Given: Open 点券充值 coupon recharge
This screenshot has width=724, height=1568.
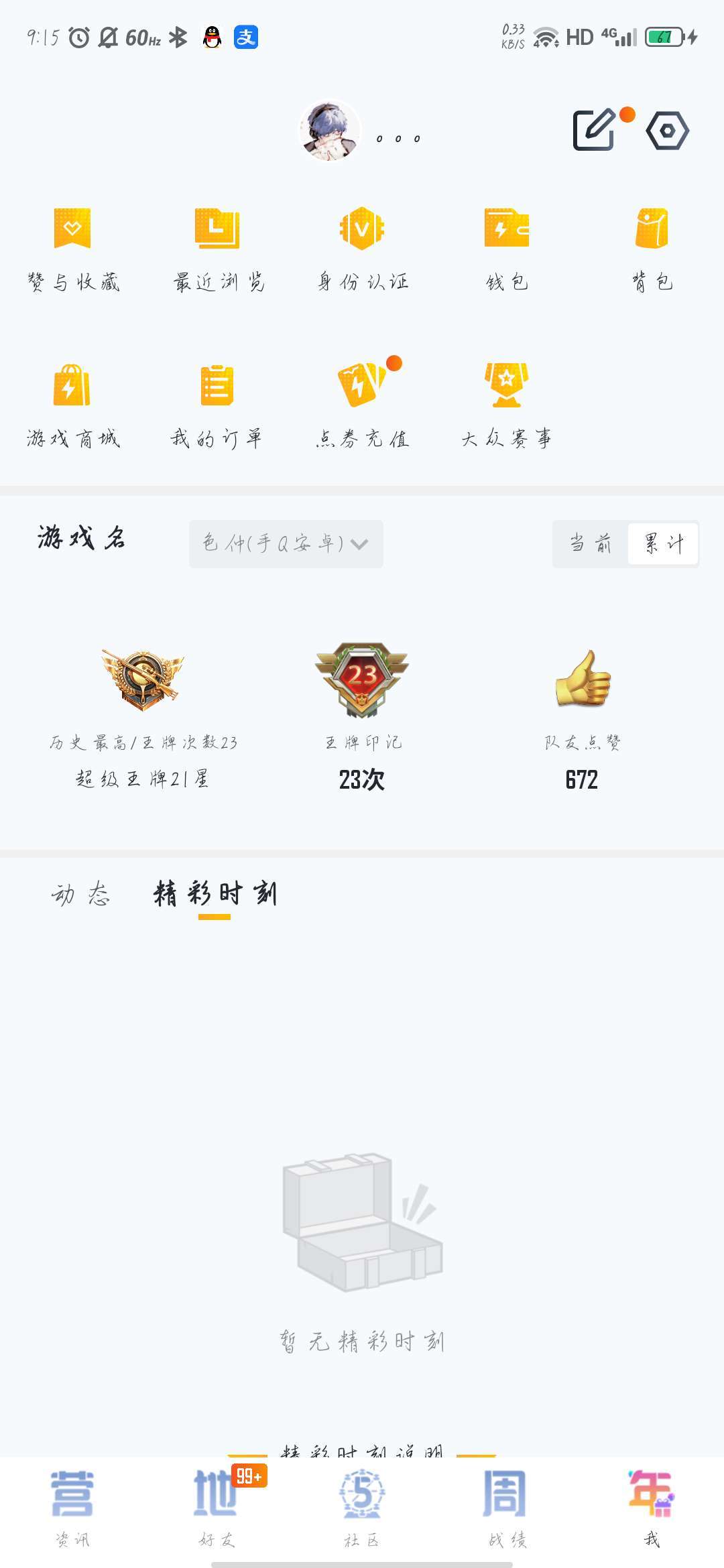Looking at the screenshot, I should tap(362, 406).
